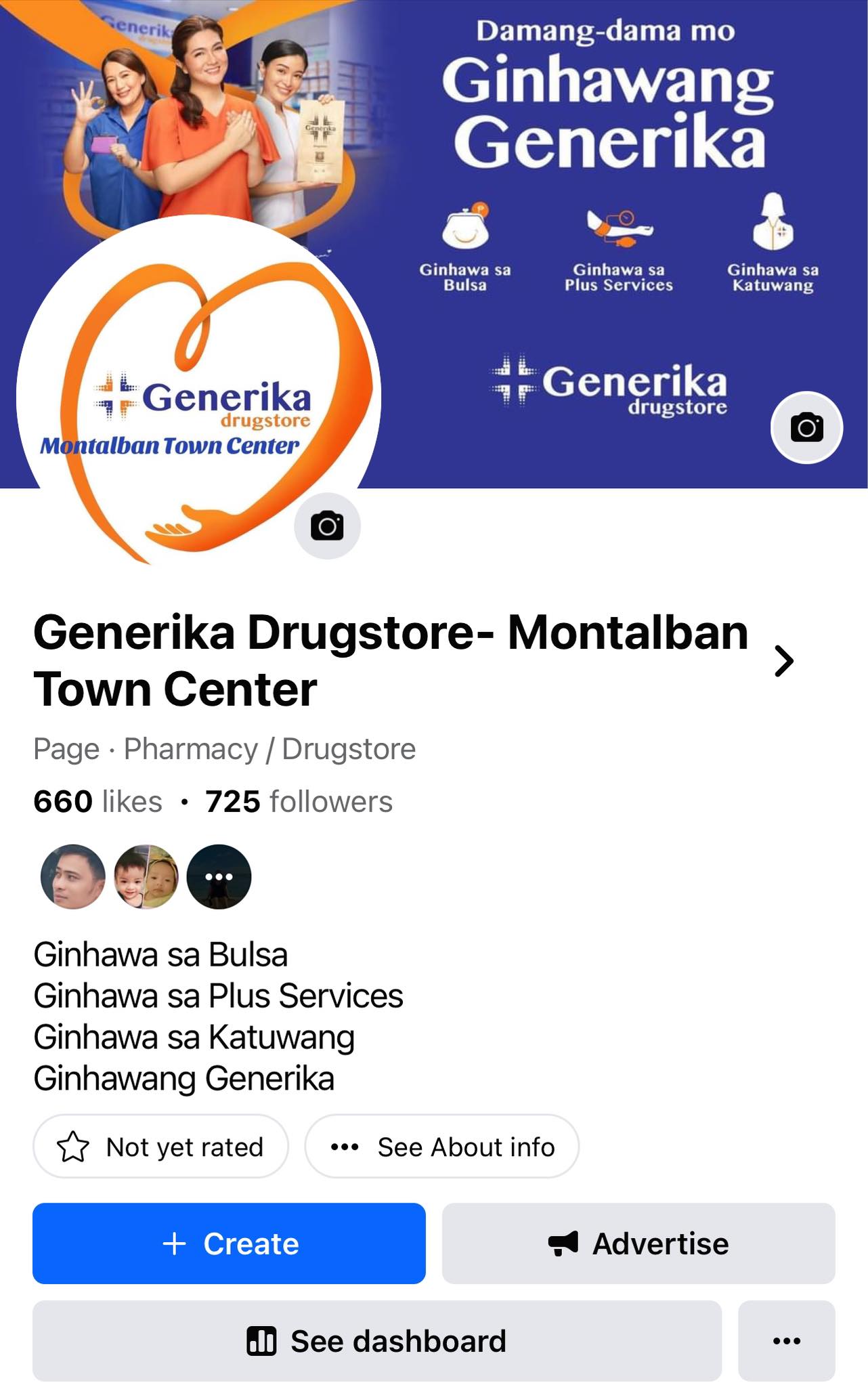
Task: Open See About info
Action: click(442, 1147)
